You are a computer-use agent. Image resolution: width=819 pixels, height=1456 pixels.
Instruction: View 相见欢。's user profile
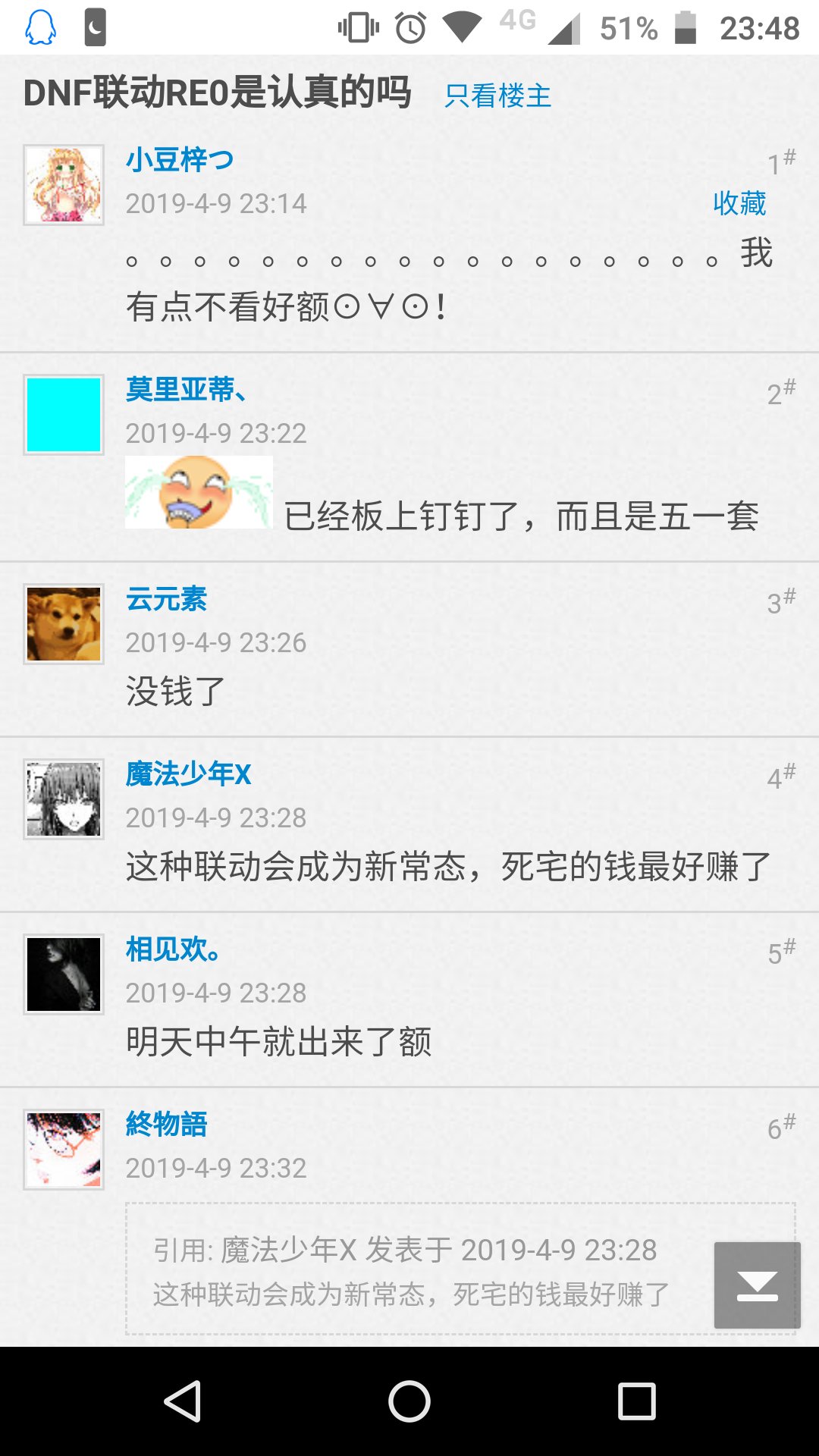pyautogui.click(x=173, y=949)
